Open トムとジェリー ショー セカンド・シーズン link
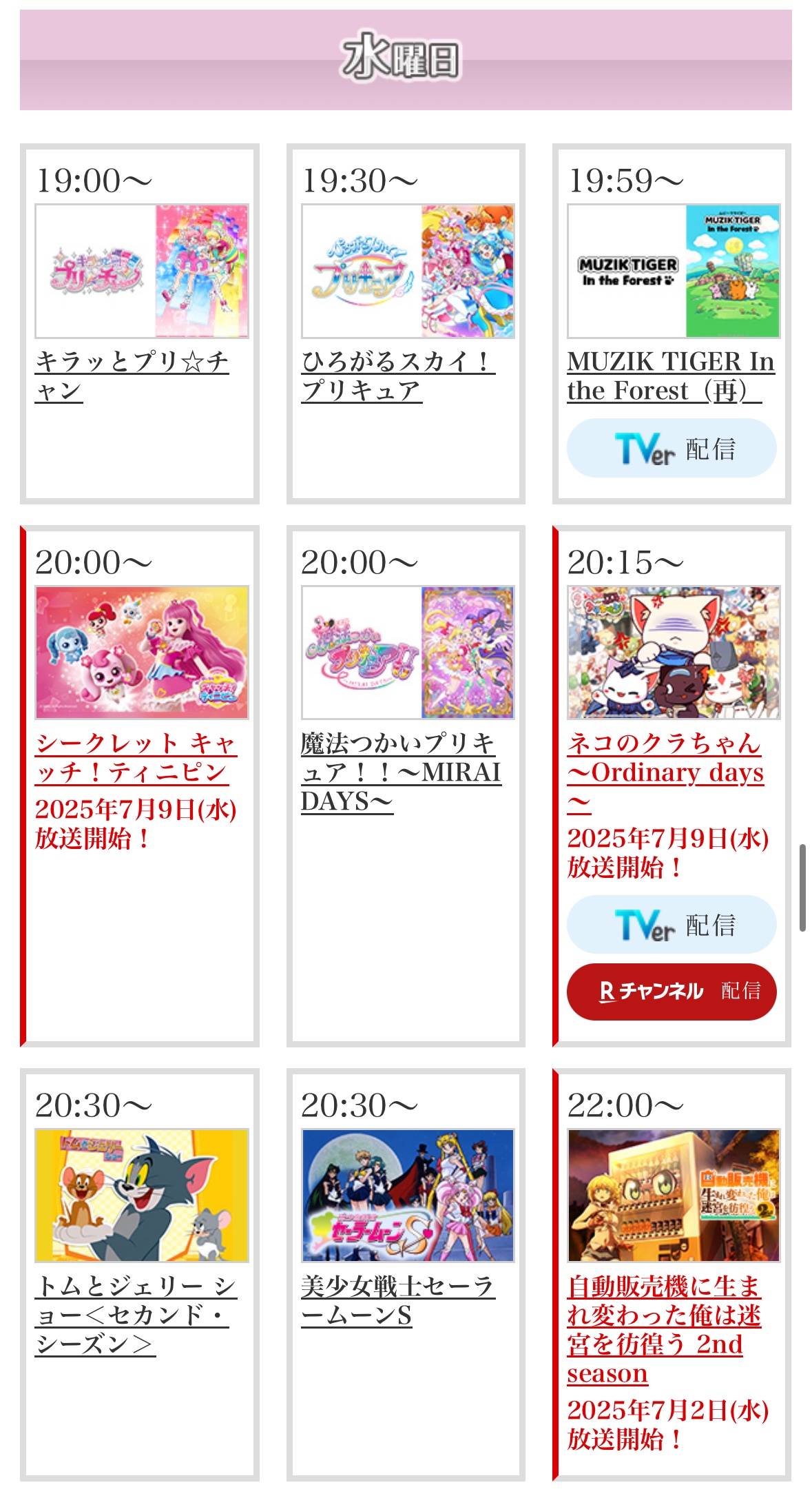Viewport: 812px width, 1496px height. tap(136, 1315)
